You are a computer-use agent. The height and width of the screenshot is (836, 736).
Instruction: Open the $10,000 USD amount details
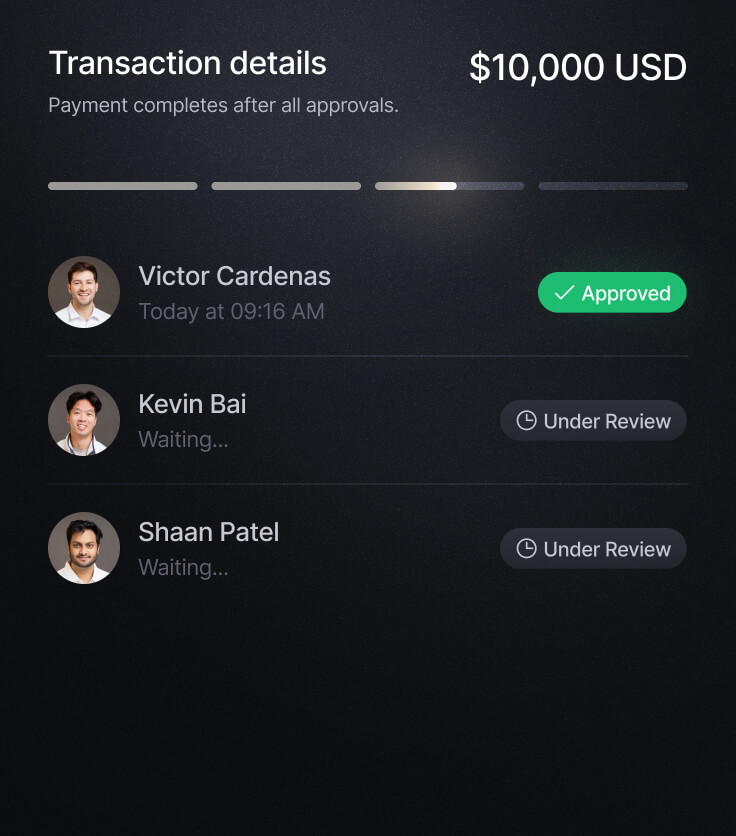point(578,68)
